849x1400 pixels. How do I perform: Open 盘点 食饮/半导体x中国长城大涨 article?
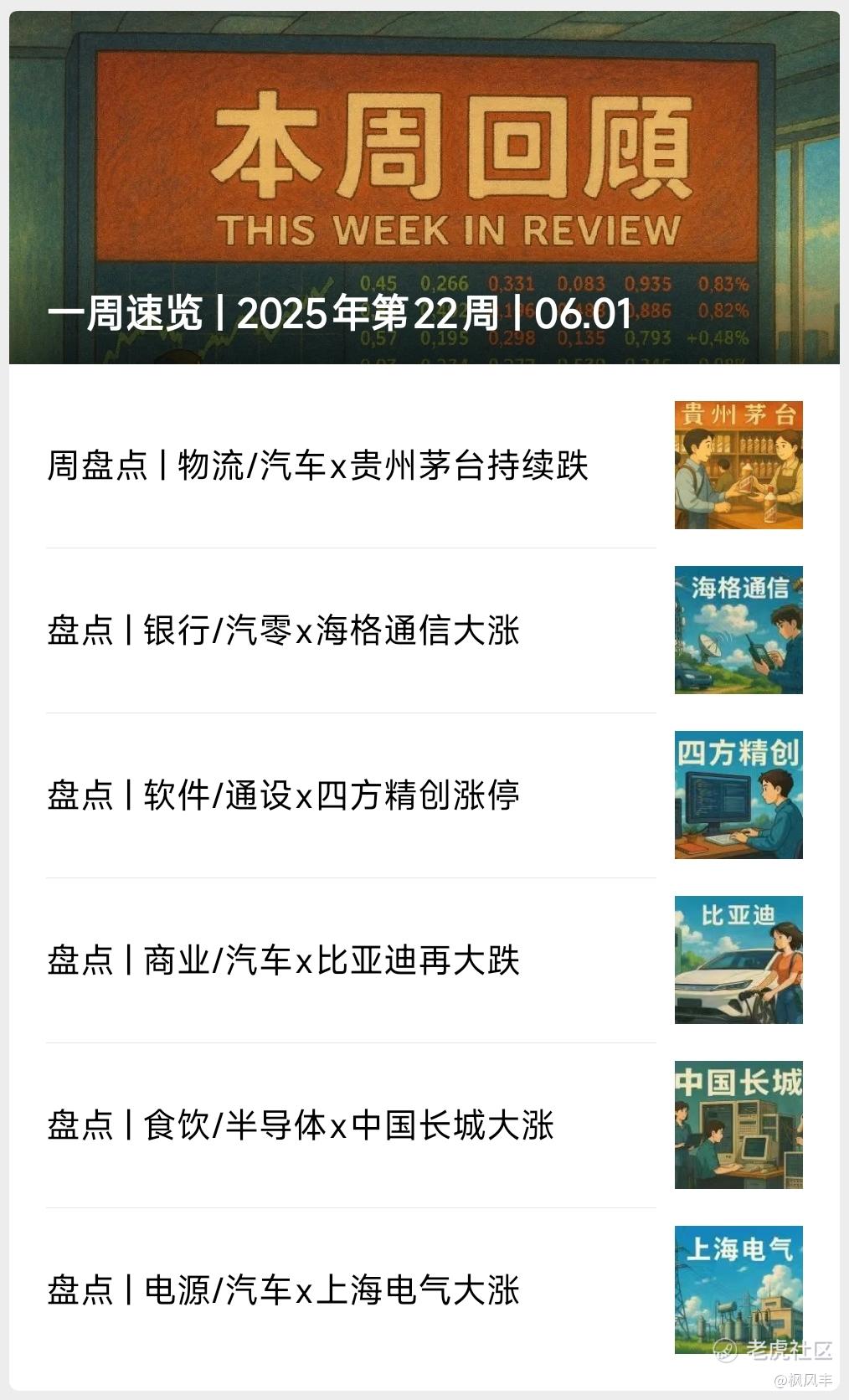pyautogui.click(x=424, y=1125)
